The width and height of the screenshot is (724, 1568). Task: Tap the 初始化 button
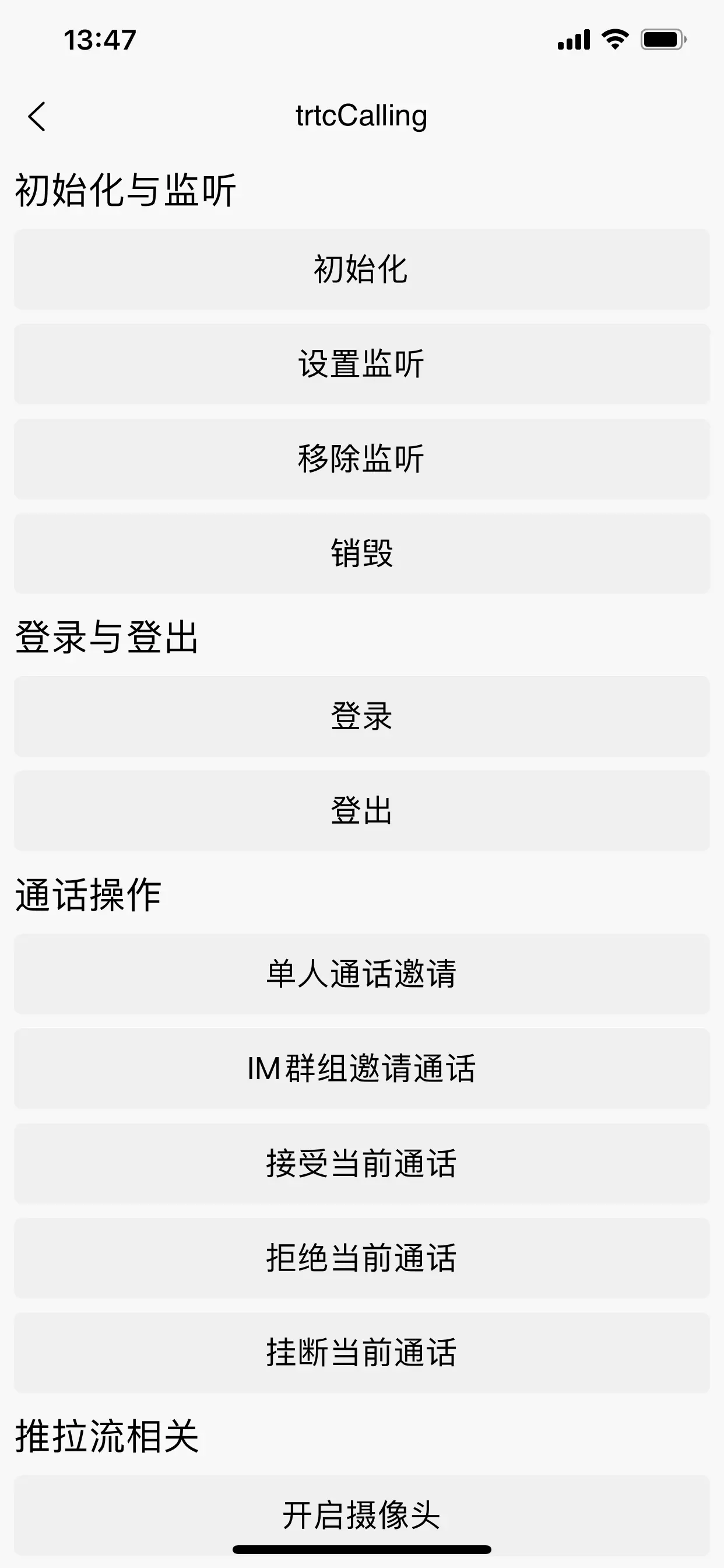point(361,269)
